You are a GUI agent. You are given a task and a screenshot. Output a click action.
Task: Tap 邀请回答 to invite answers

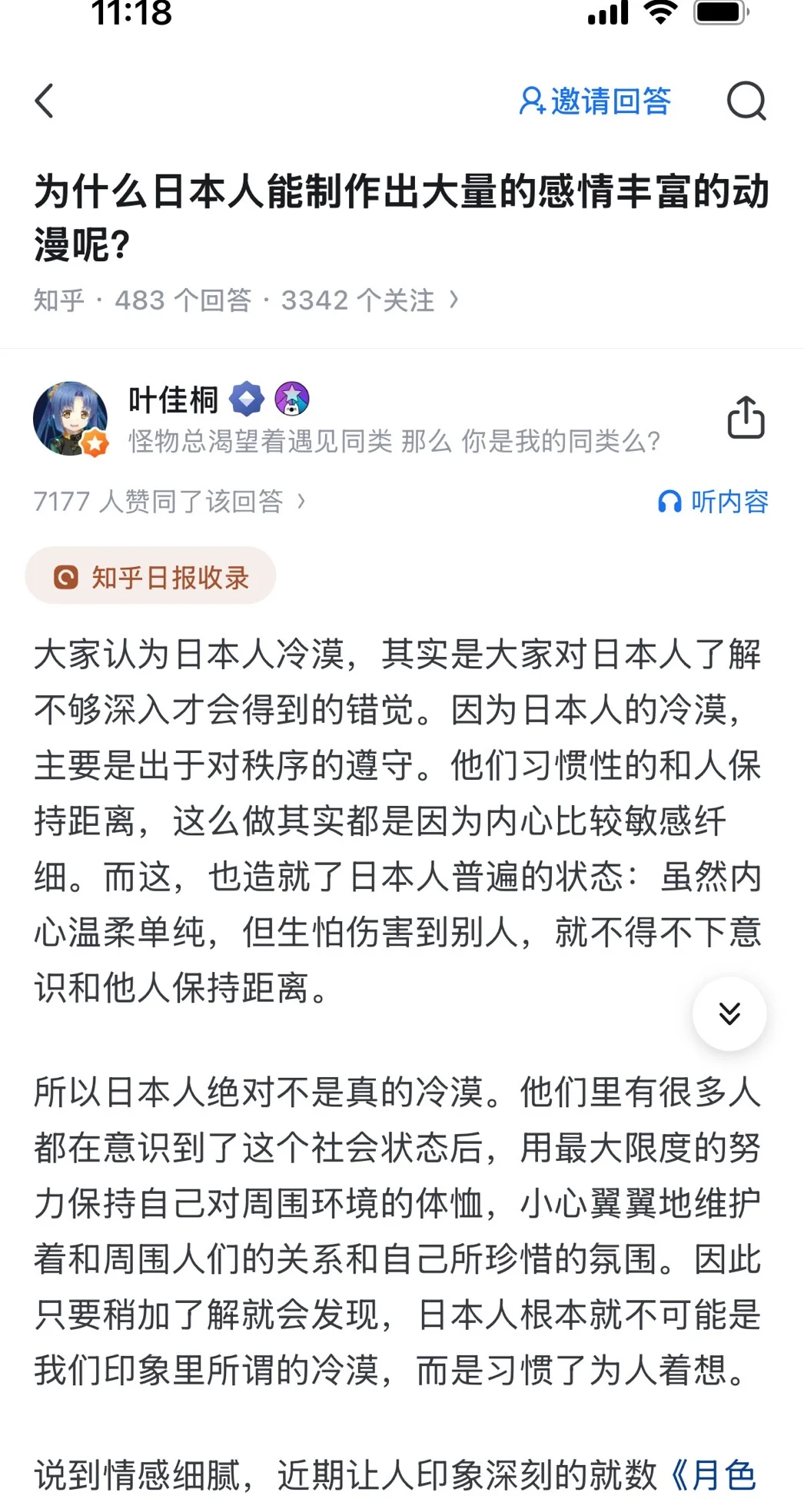pos(594,101)
